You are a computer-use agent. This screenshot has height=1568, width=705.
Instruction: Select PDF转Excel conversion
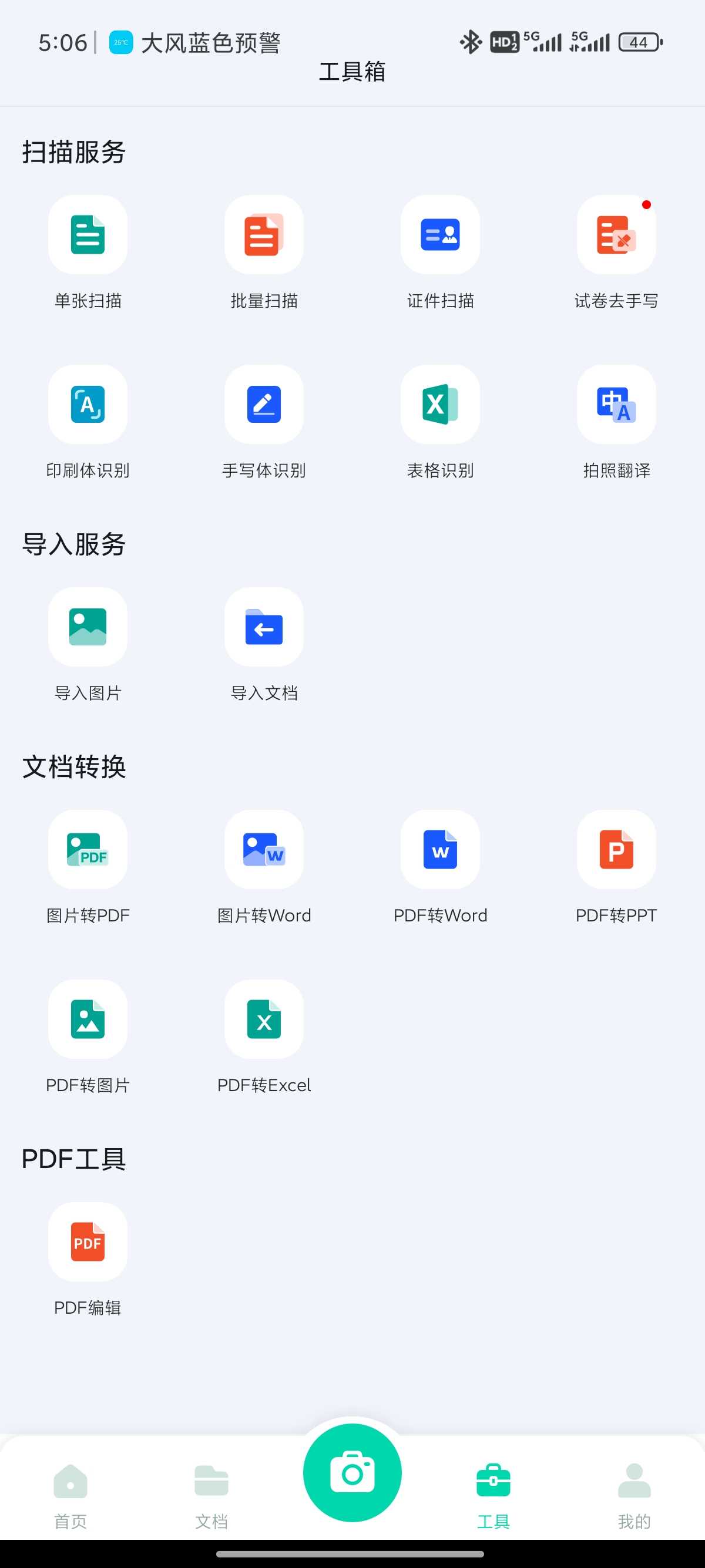(x=264, y=1019)
